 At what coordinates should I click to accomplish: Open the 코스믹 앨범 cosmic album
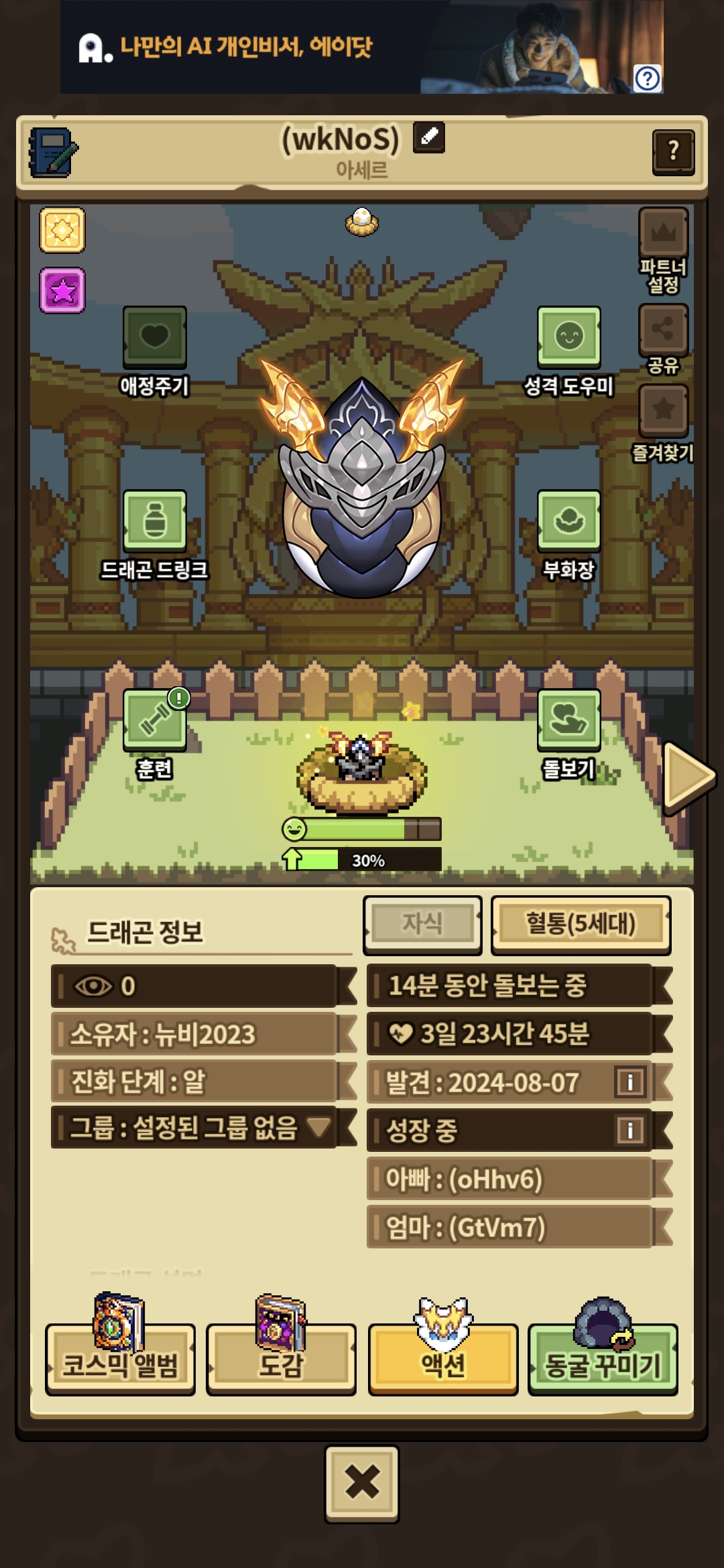click(x=120, y=1359)
